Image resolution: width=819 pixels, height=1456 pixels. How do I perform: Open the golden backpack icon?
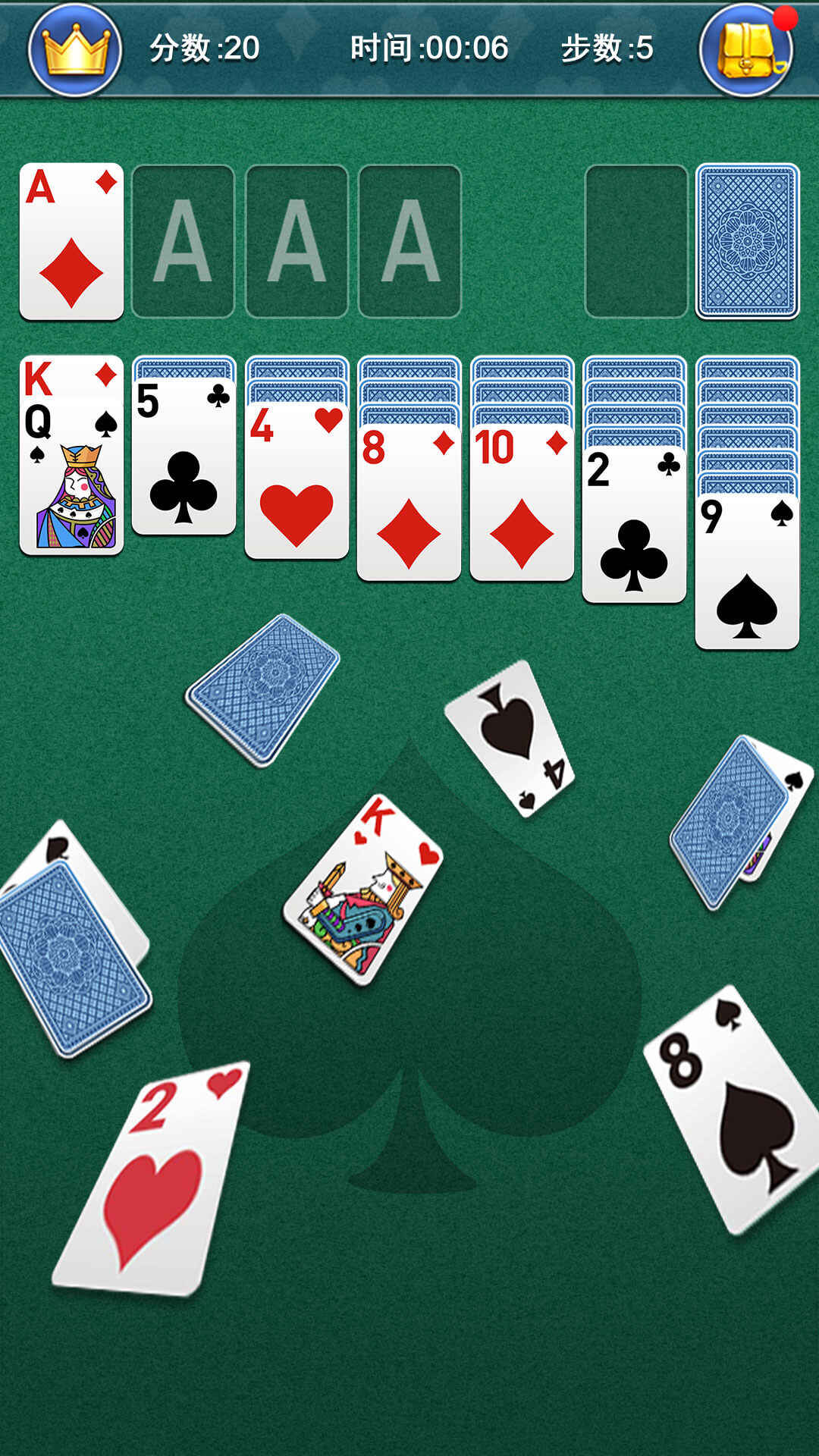click(745, 50)
